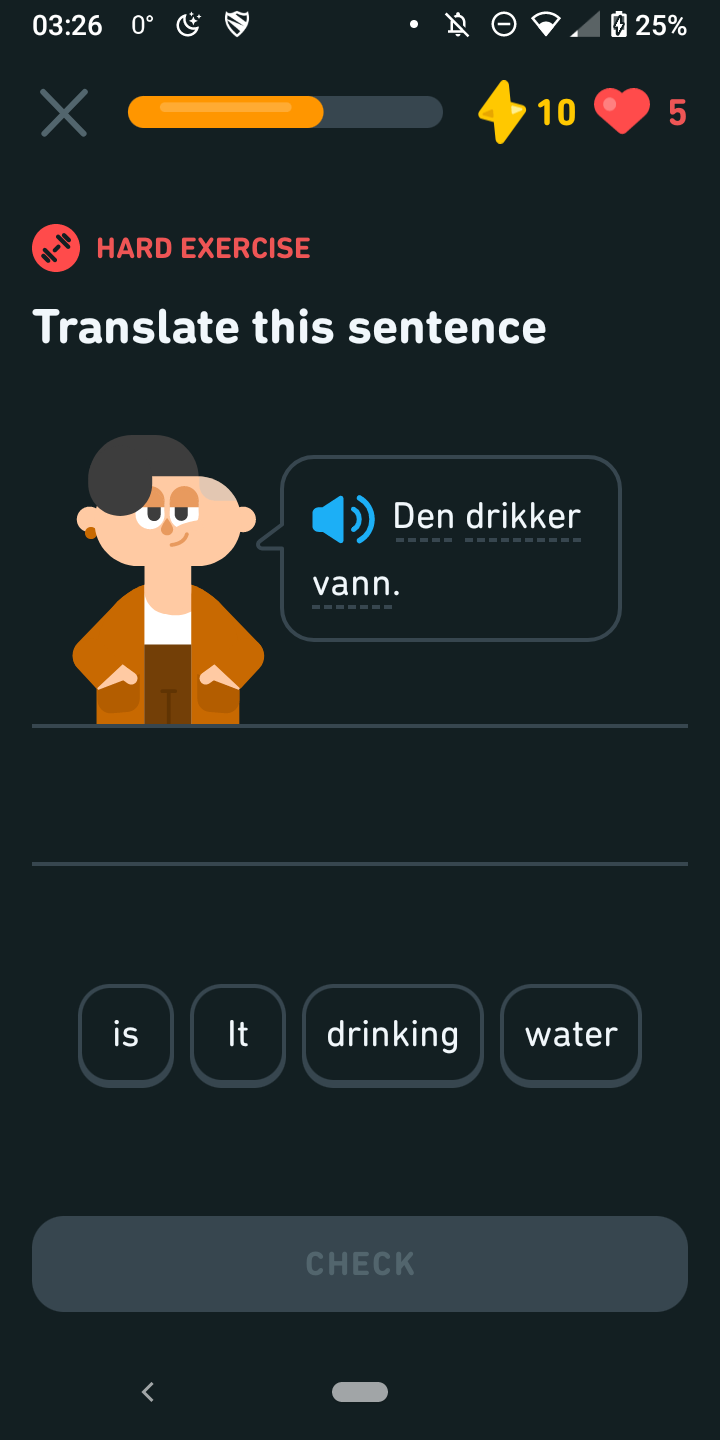This screenshot has width=720, height=1440.
Task: Go back using the system back arrow
Action: 148,1391
